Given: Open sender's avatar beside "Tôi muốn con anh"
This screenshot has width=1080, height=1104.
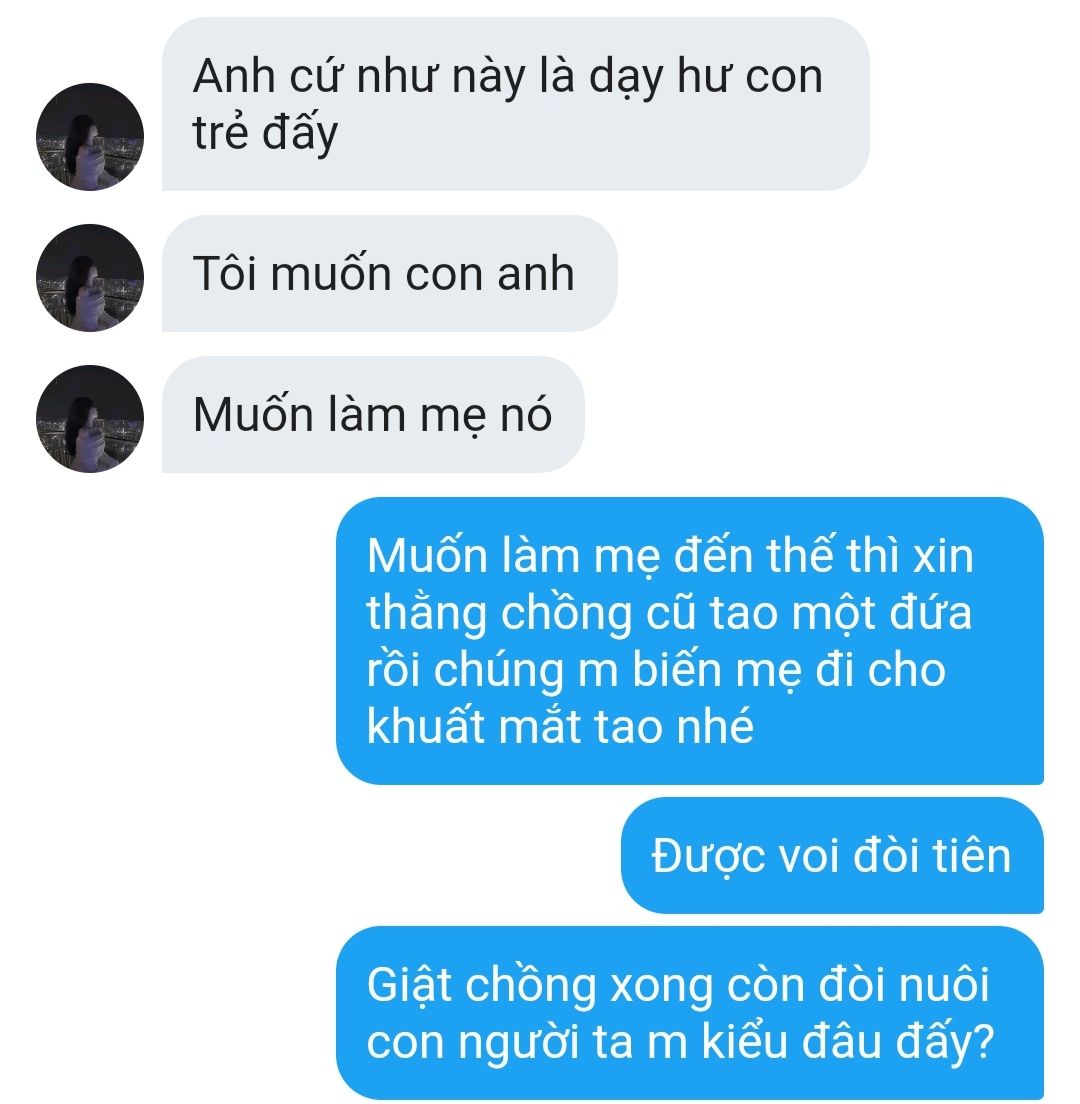Looking at the screenshot, I should [x=90, y=277].
